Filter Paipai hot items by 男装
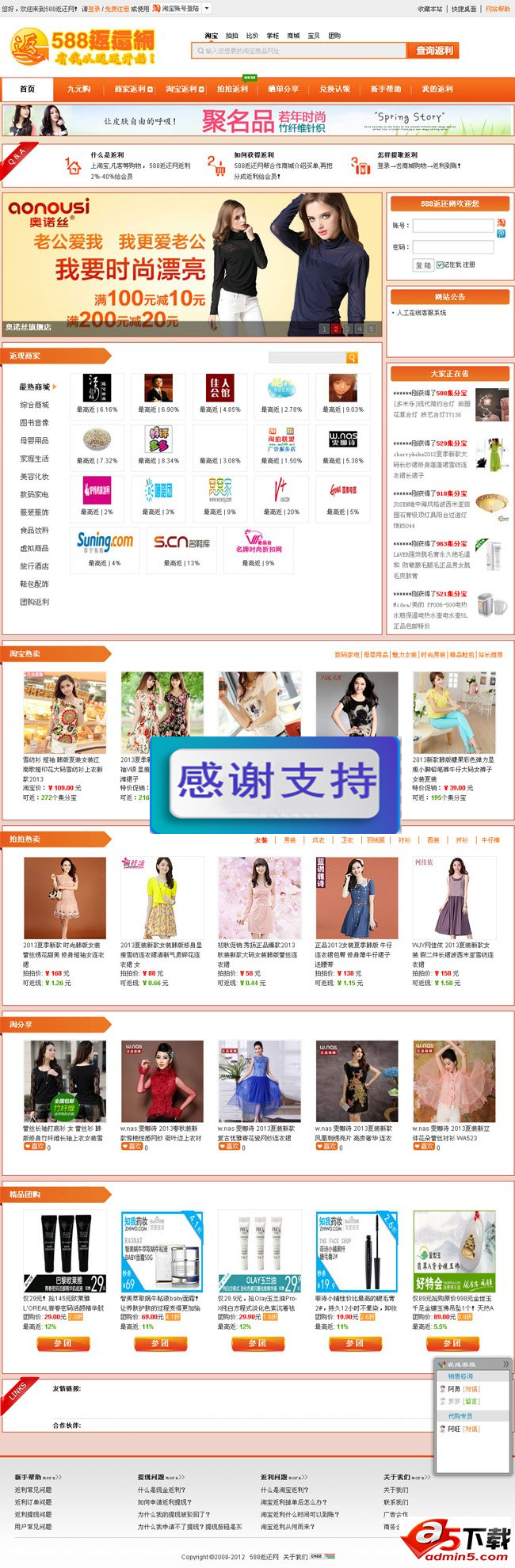The width and height of the screenshot is (515, 1568). 289,840
